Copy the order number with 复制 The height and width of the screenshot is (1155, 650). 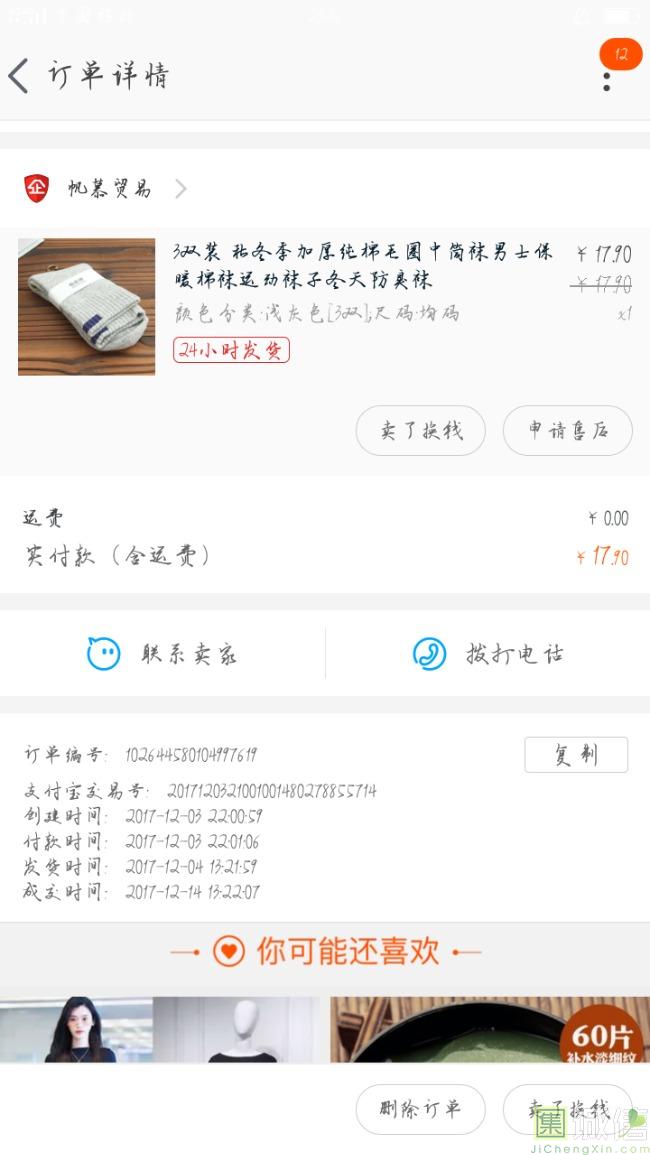[x=575, y=755]
